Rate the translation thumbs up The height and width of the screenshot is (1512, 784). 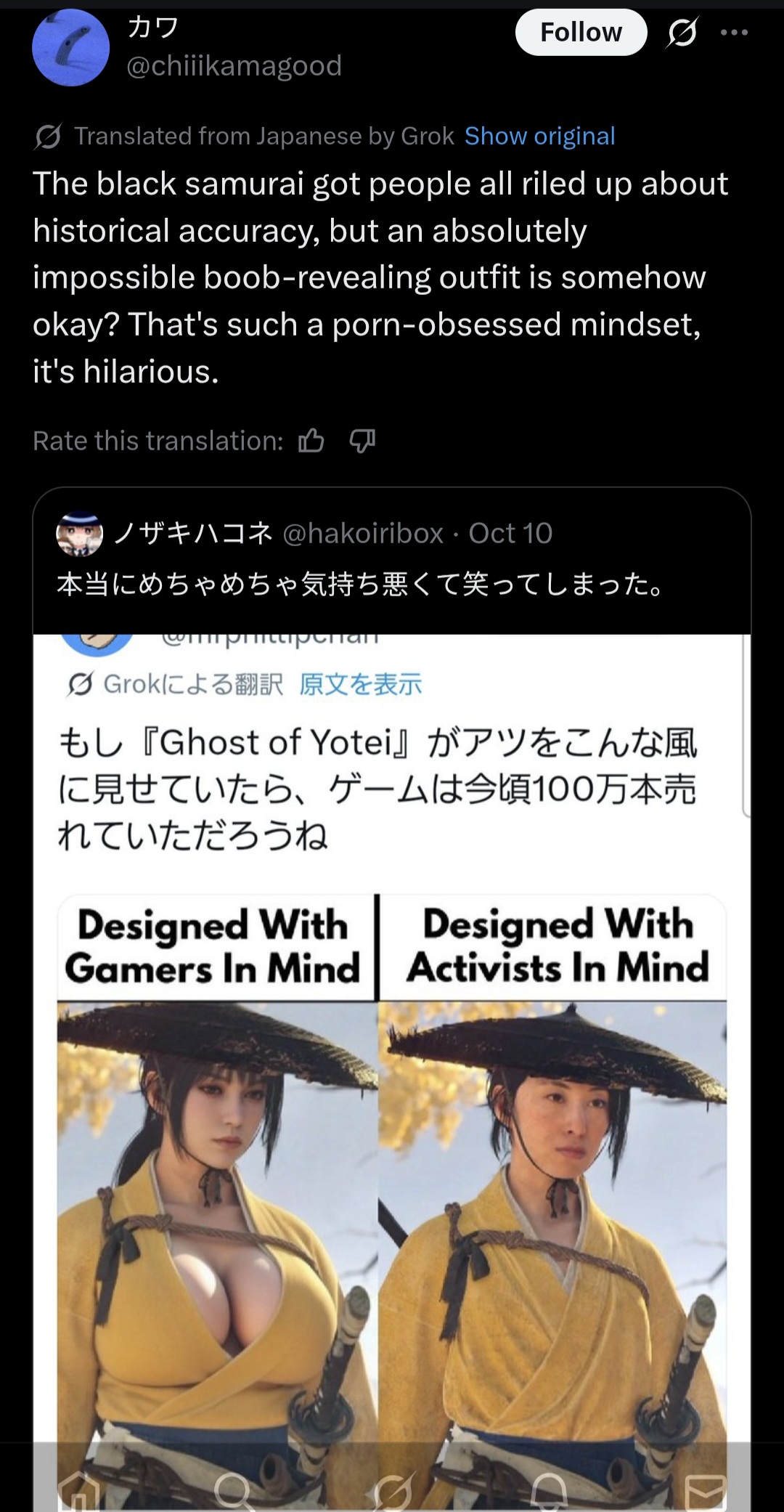coord(311,440)
